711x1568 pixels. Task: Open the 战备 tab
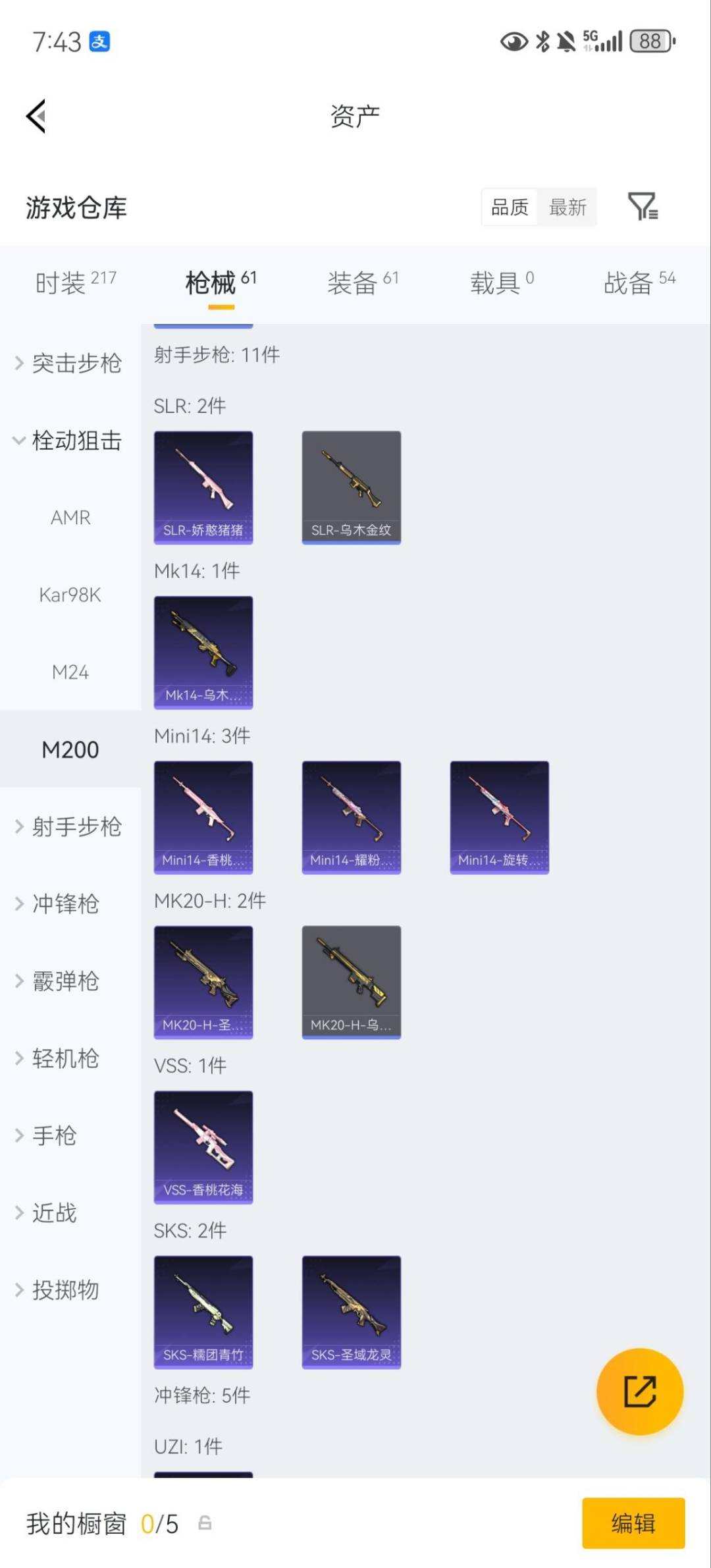tap(630, 282)
